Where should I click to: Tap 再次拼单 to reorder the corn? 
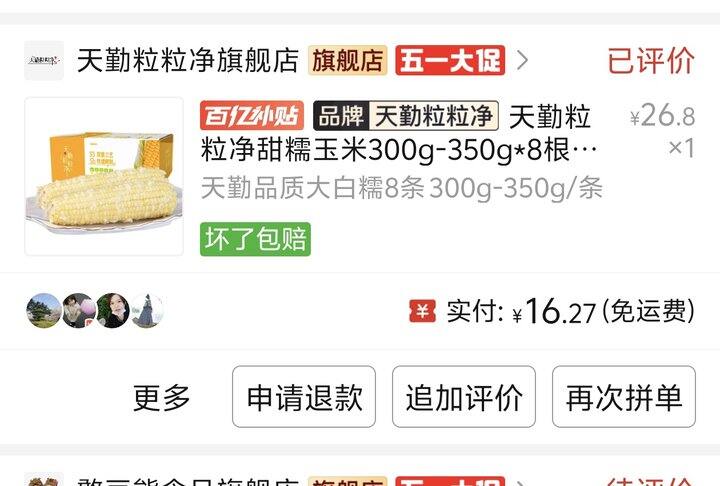[624, 398]
